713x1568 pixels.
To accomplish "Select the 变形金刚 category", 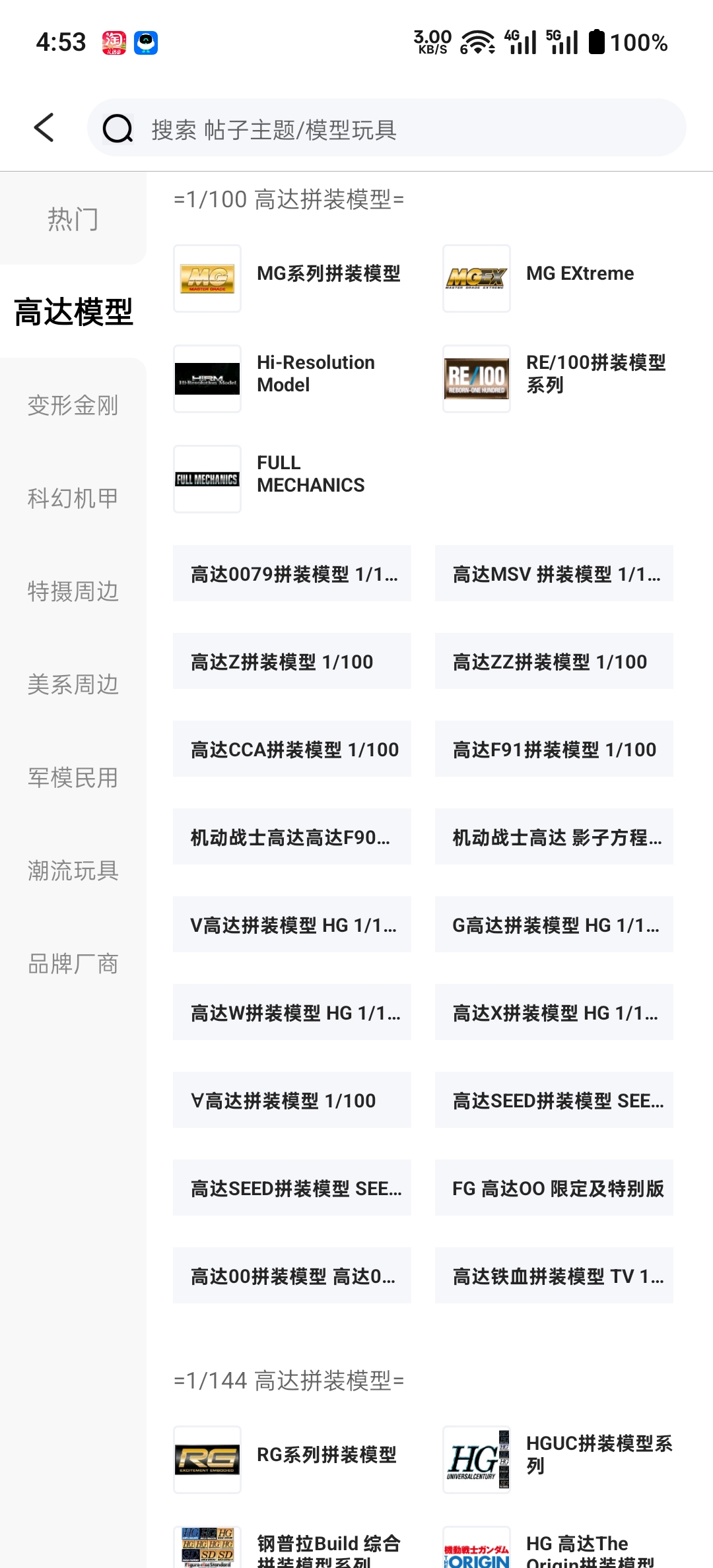I will point(73,405).
